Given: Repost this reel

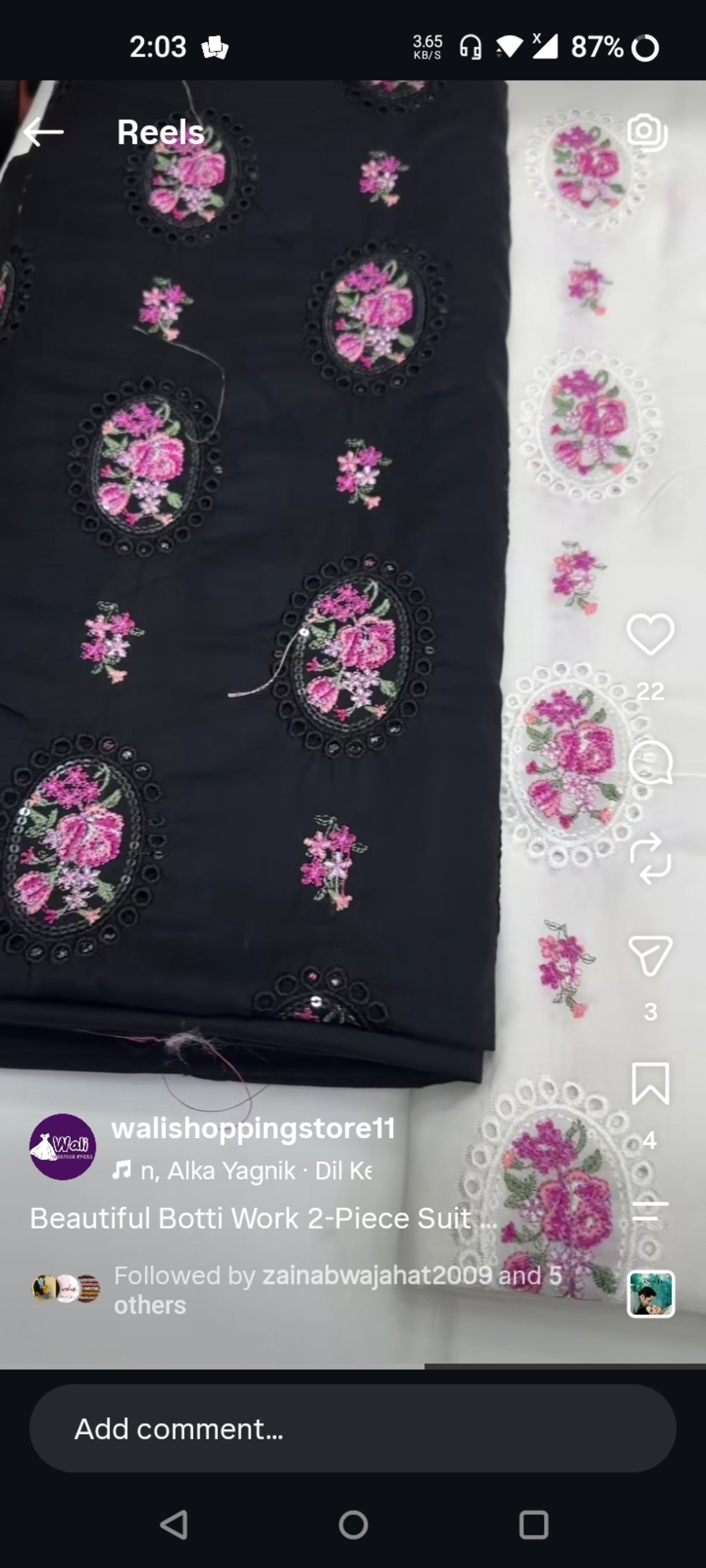Looking at the screenshot, I should click(650, 859).
